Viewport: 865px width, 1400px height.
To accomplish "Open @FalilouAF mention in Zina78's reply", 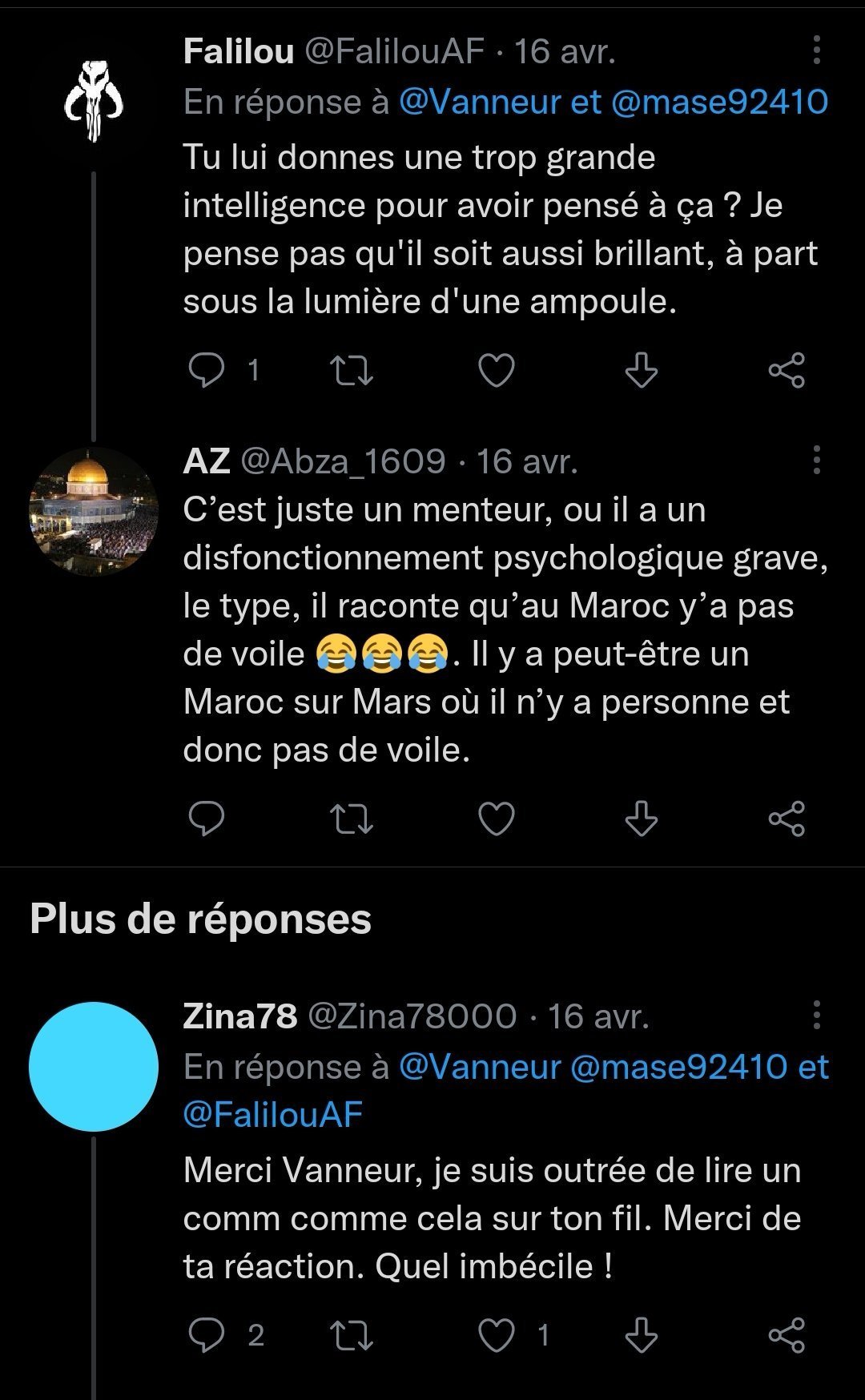I will click(x=273, y=1114).
